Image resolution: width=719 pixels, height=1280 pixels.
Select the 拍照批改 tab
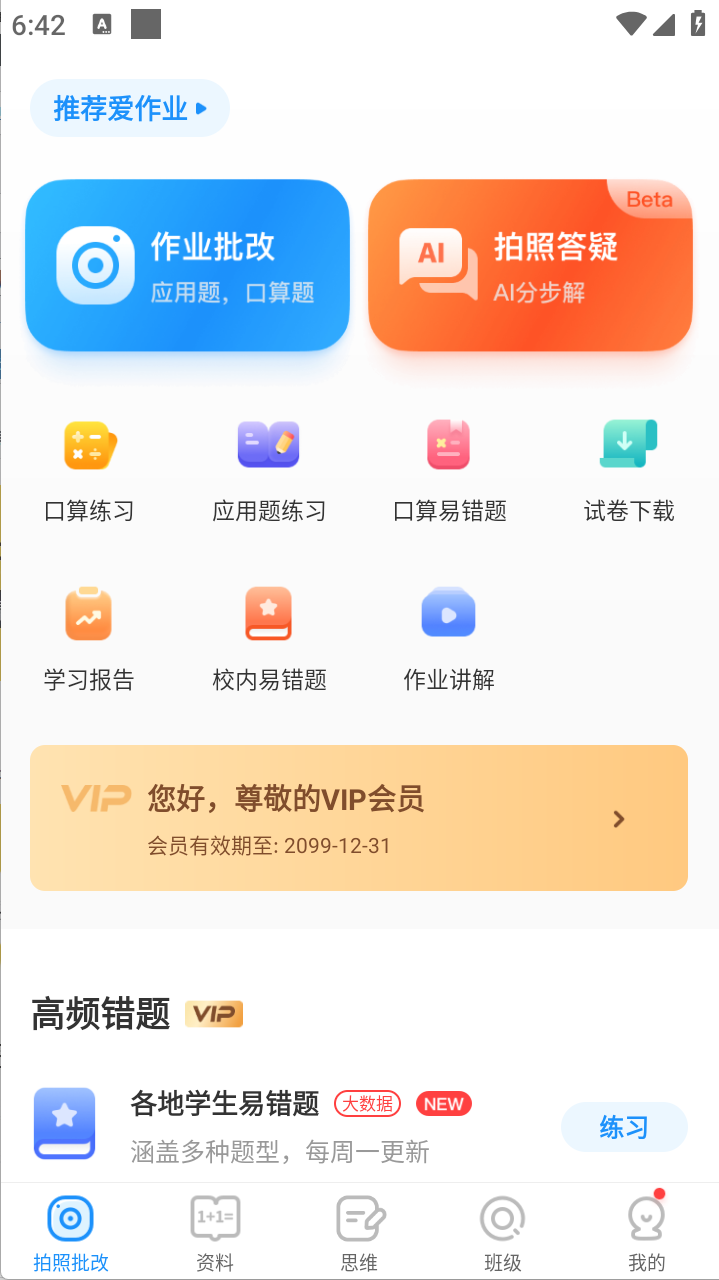(71, 1234)
